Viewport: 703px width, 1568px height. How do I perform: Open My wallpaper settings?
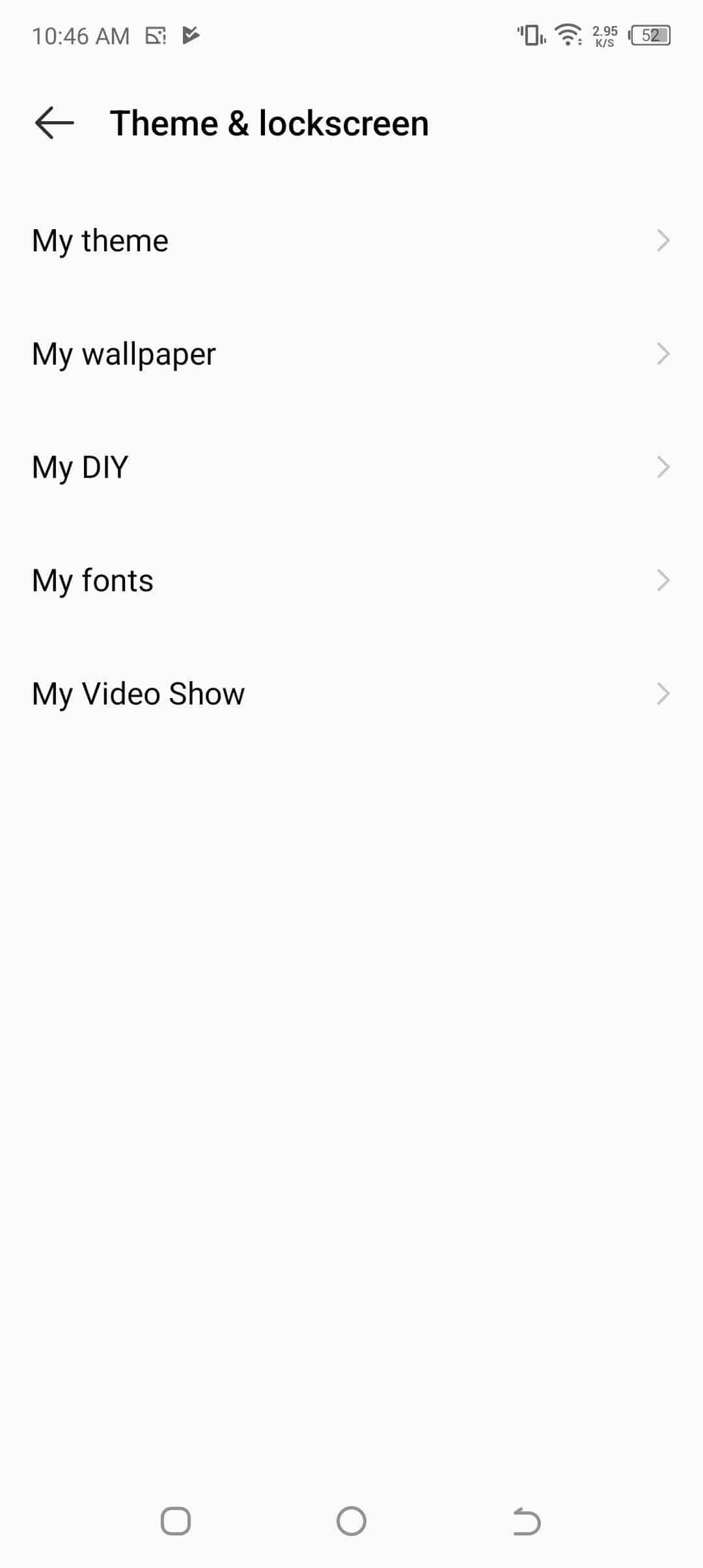point(351,354)
